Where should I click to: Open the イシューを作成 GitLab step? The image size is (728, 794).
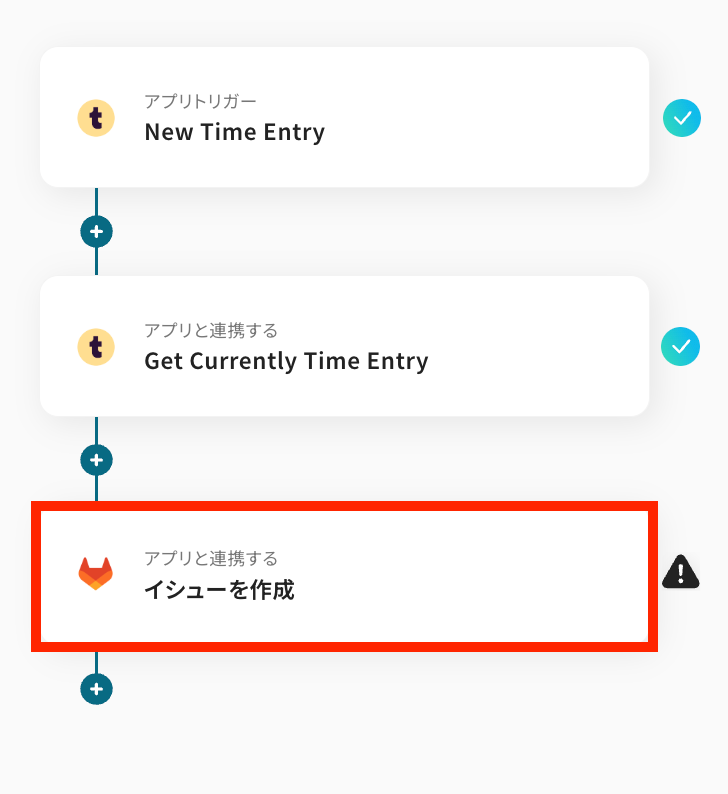click(x=344, y=576)
